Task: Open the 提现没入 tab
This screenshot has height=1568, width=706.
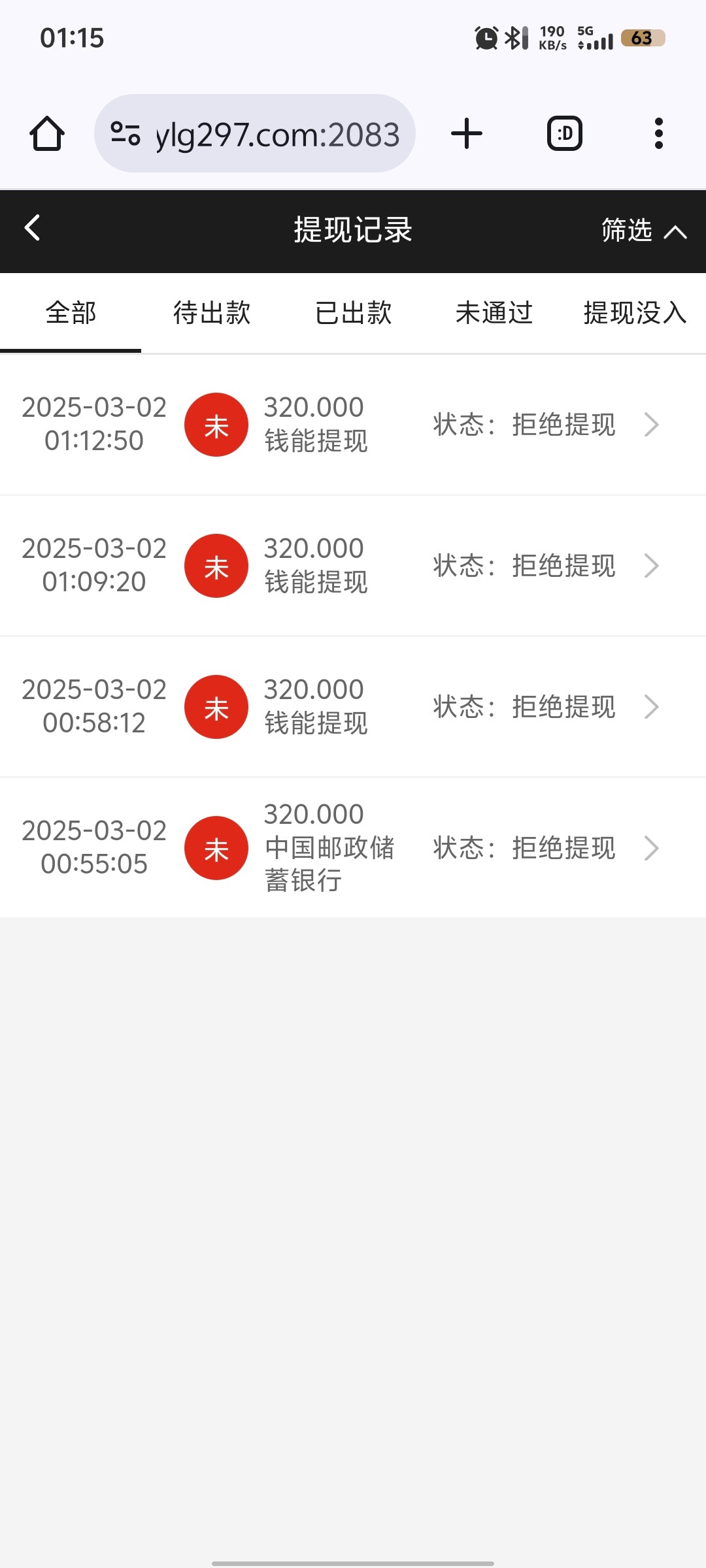Action: [x=634, y=313]
